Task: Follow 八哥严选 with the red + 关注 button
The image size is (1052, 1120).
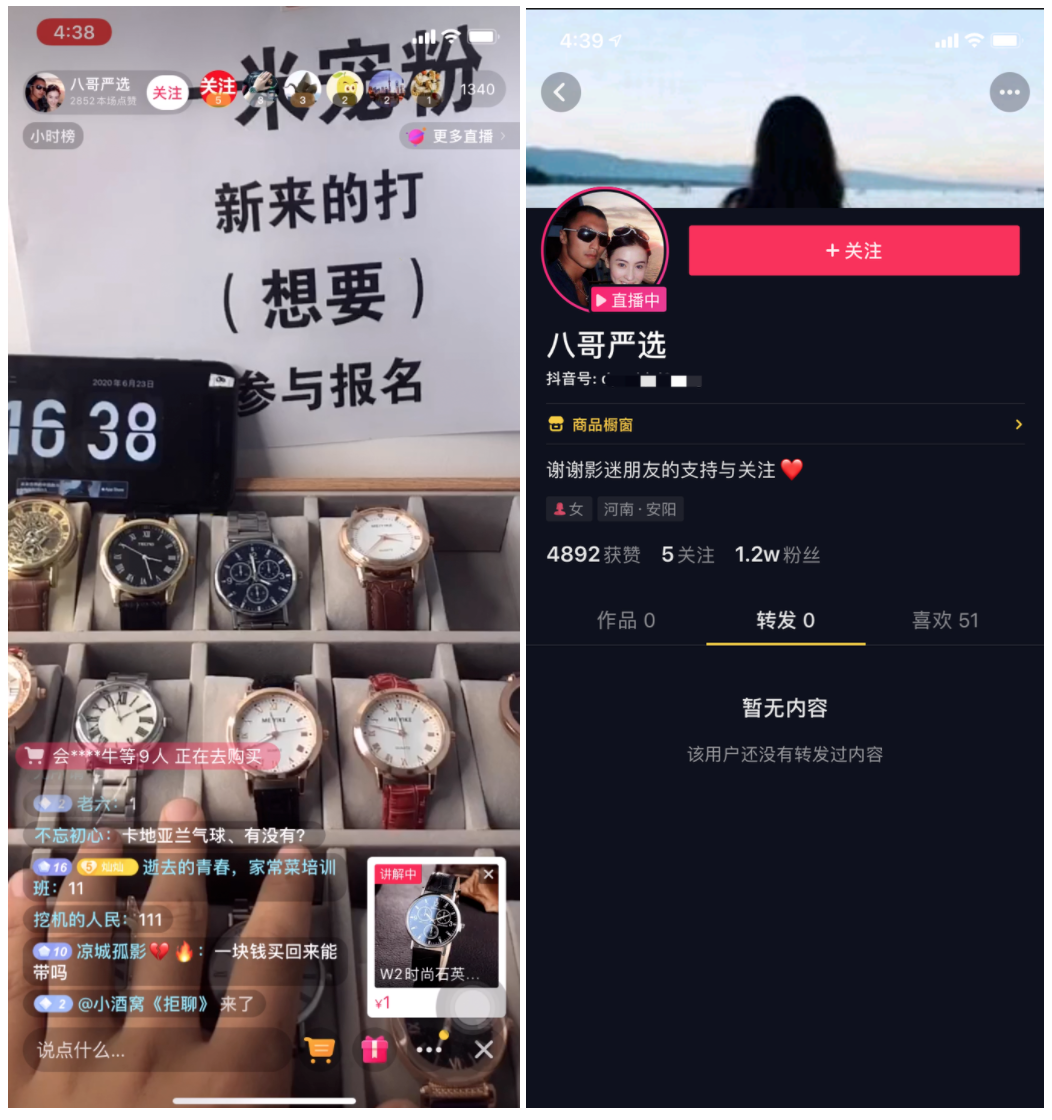Action: [x=854, y=251]
